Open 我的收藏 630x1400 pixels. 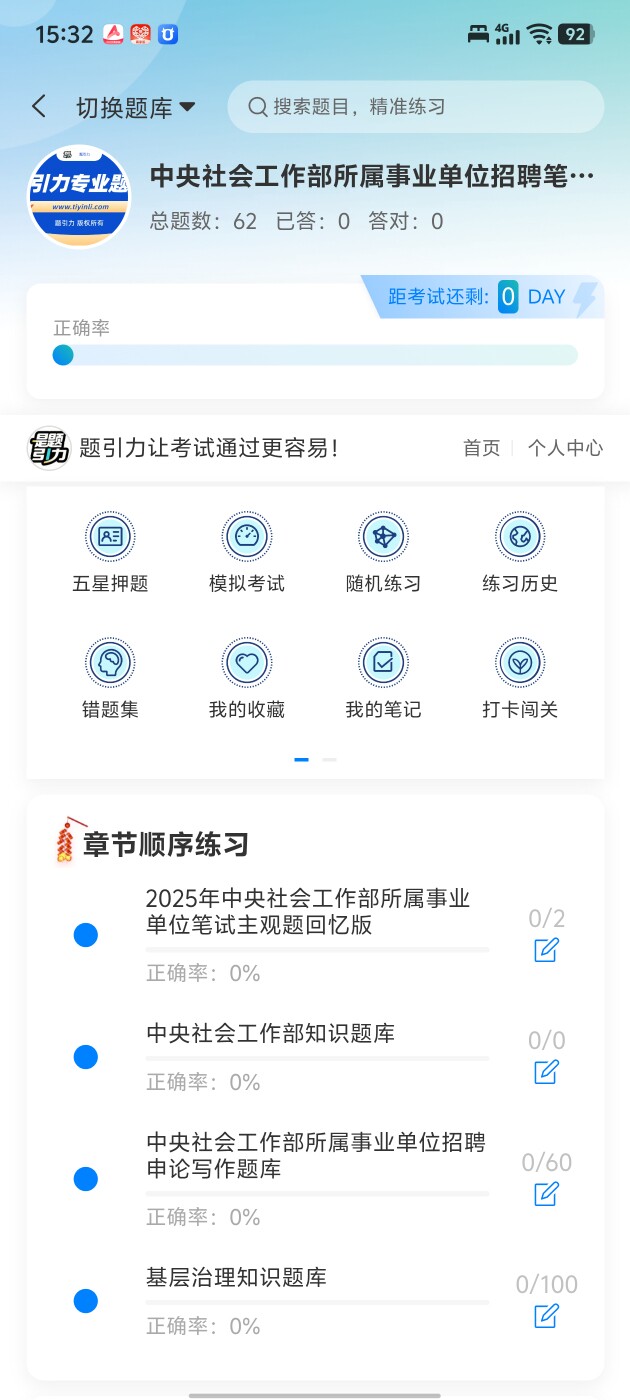247,679
